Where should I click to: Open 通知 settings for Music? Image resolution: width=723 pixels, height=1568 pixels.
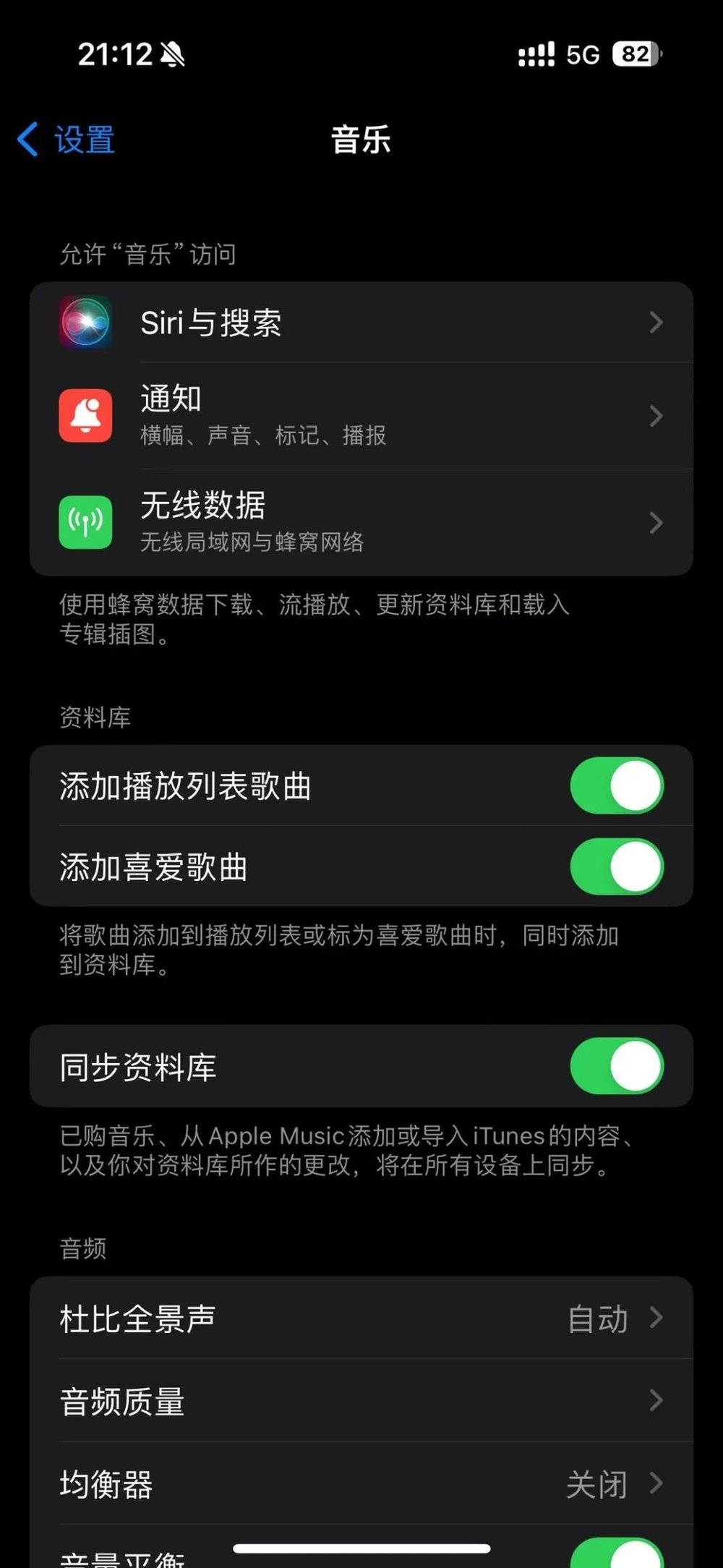[361, 415]
